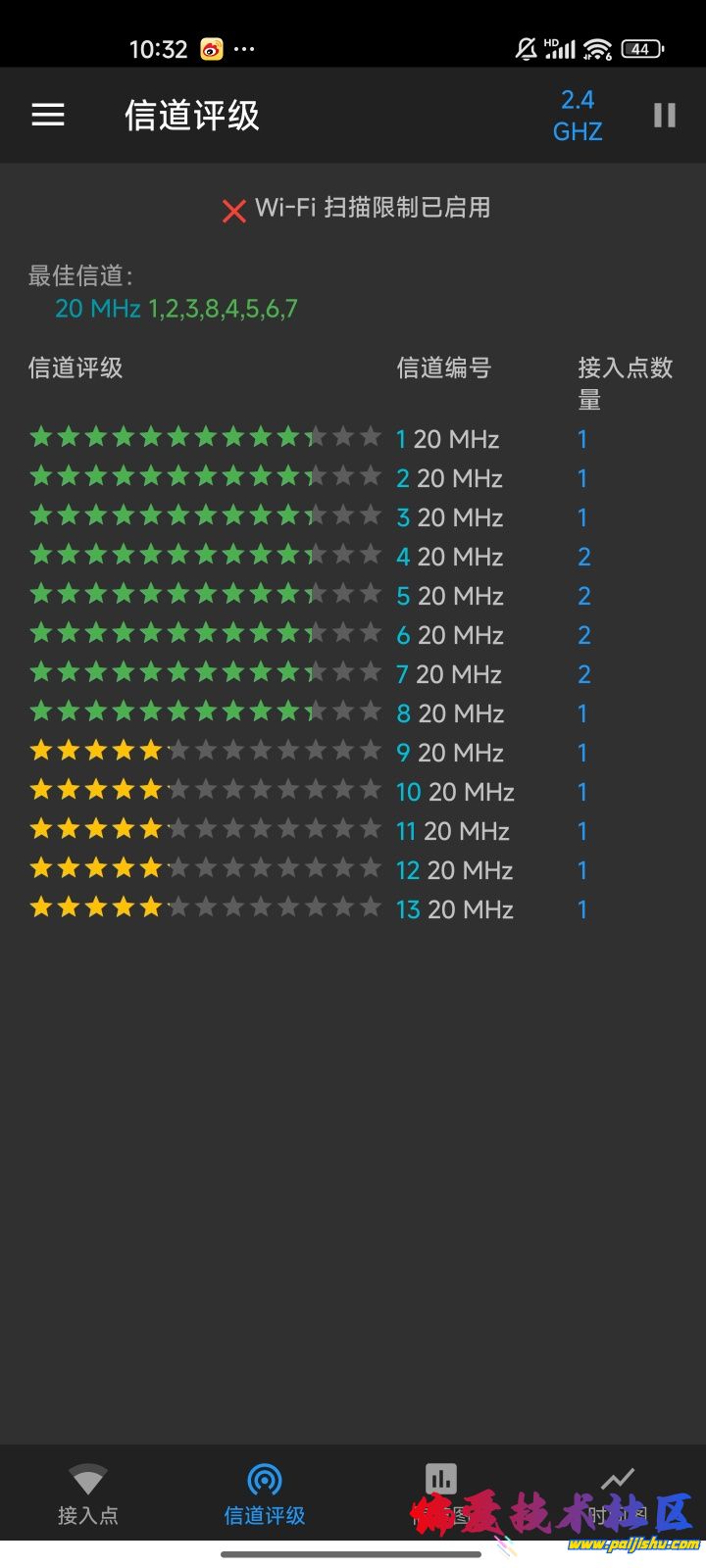Go to the time graph tab
The image size is (706, 1568).
pos(618,1494)
